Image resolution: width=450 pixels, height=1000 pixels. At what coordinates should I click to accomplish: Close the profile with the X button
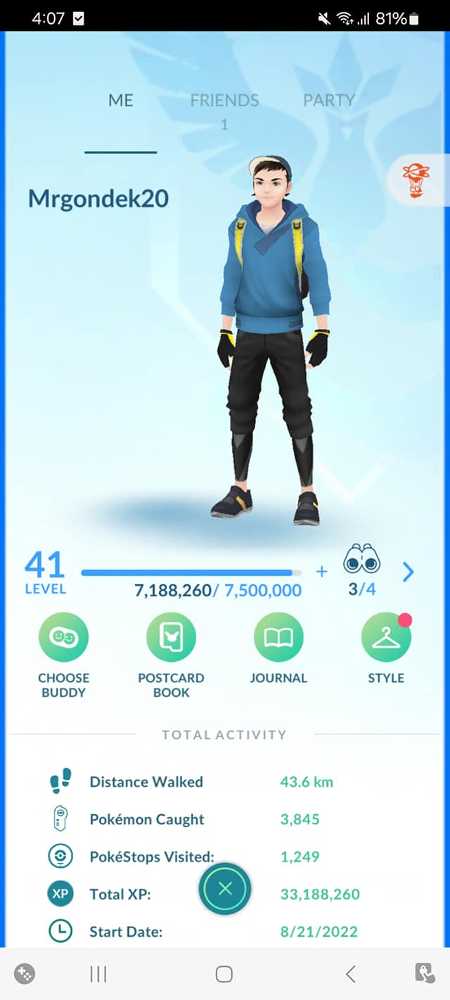point(225,889)
